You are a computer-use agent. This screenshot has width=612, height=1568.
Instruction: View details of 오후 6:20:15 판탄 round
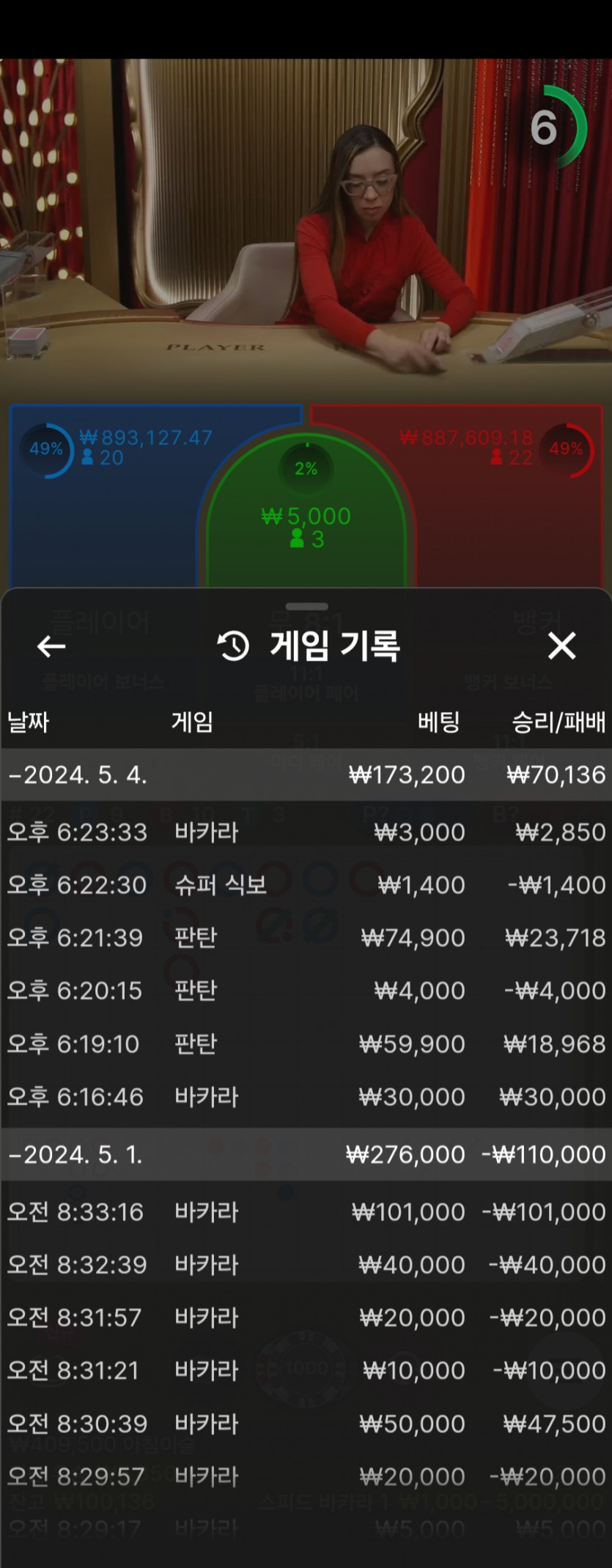point(306,991)
